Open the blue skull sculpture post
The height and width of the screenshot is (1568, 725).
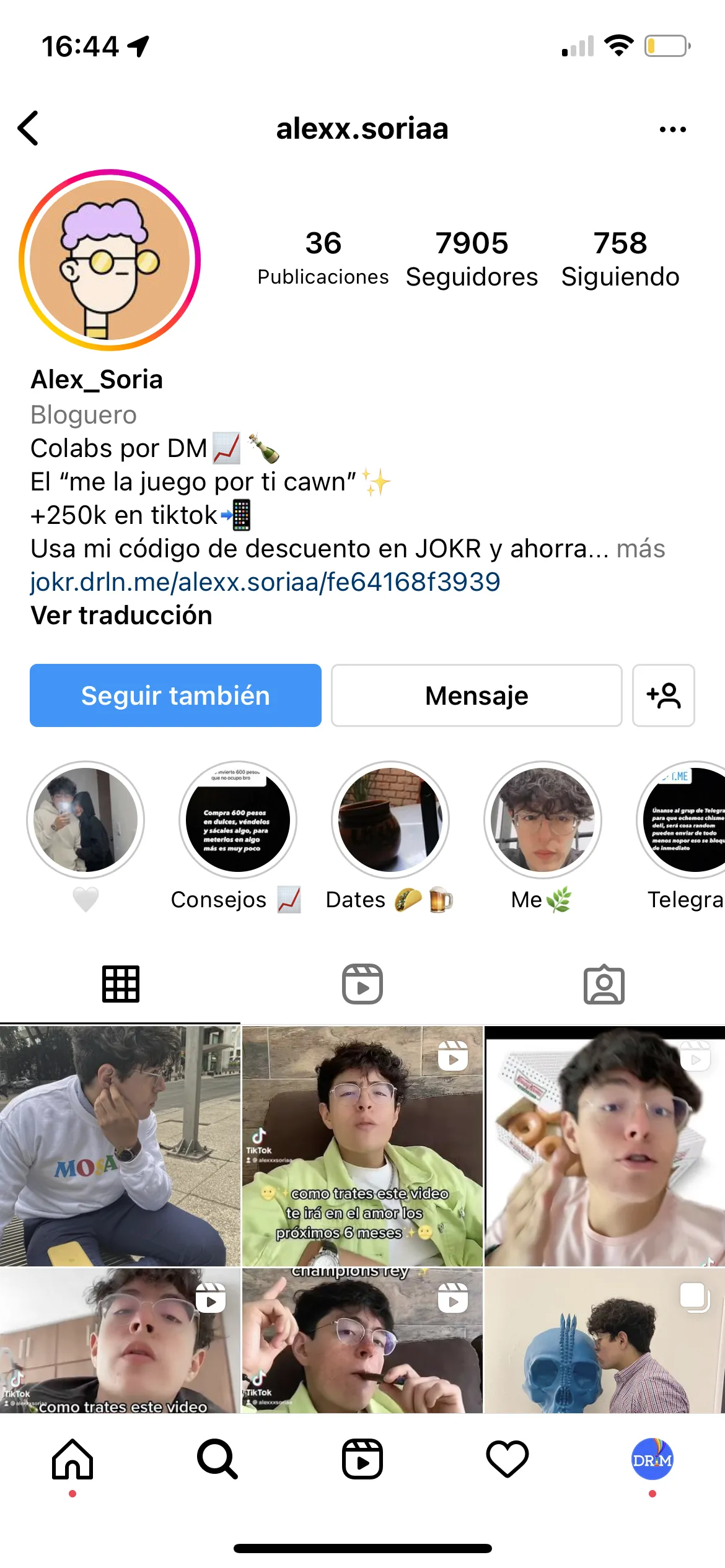point(604,1341)
